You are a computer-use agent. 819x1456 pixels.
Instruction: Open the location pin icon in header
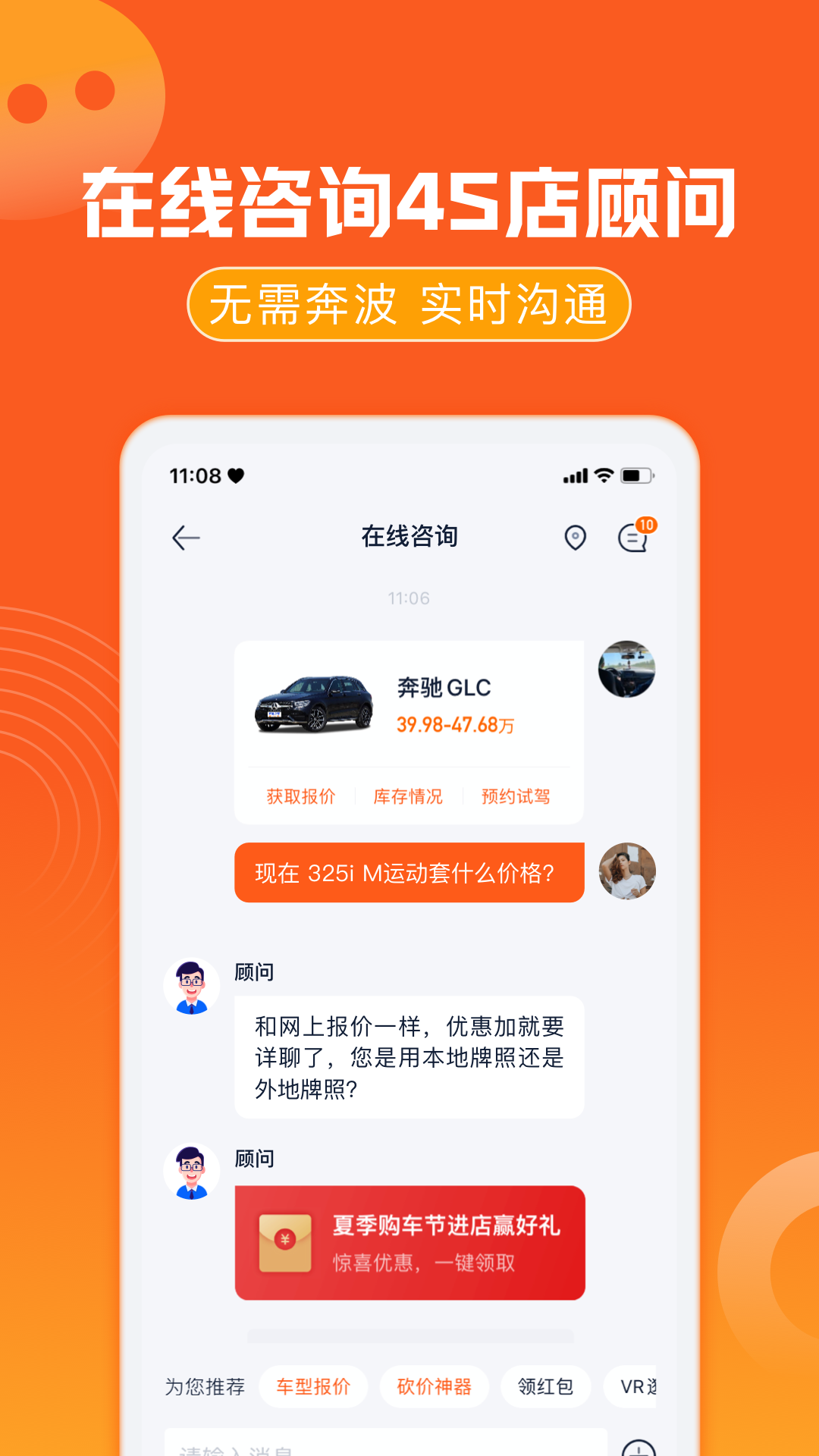tap(574, 536)
